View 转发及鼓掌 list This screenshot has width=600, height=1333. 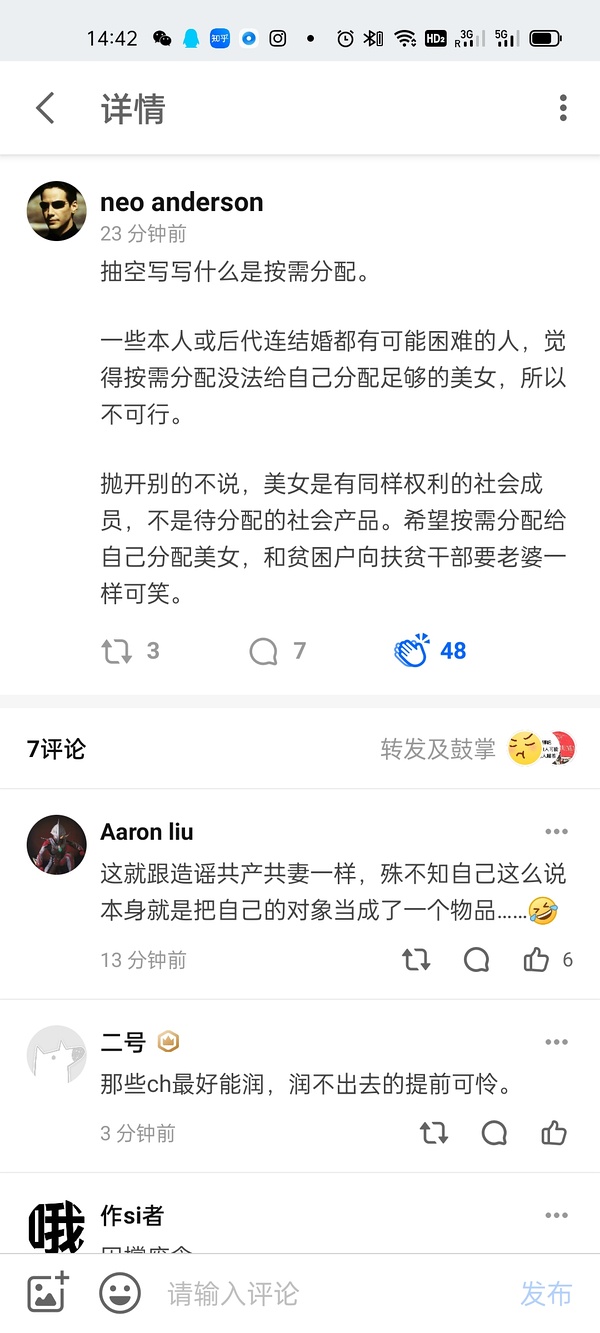438,748
